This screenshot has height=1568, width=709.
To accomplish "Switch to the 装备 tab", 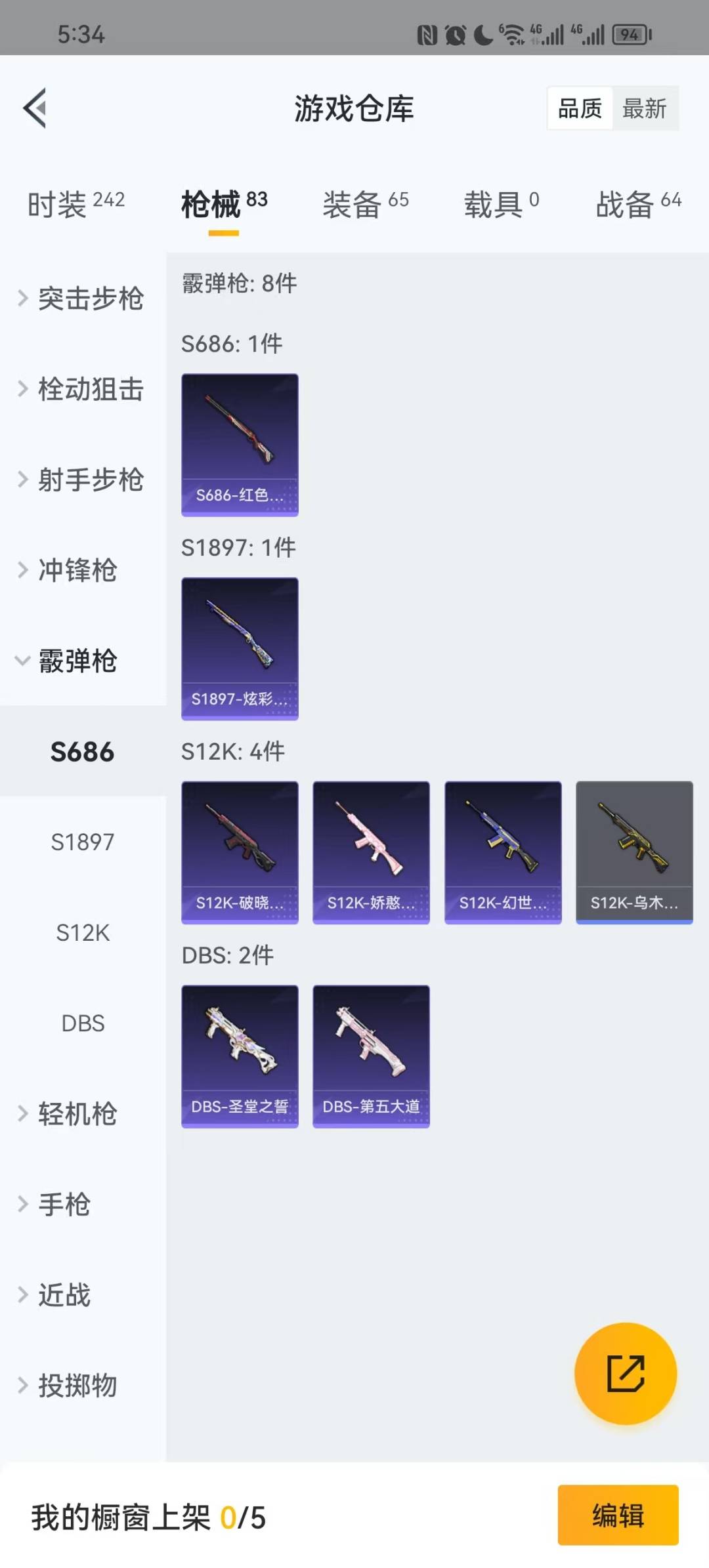I will point(365,204).
